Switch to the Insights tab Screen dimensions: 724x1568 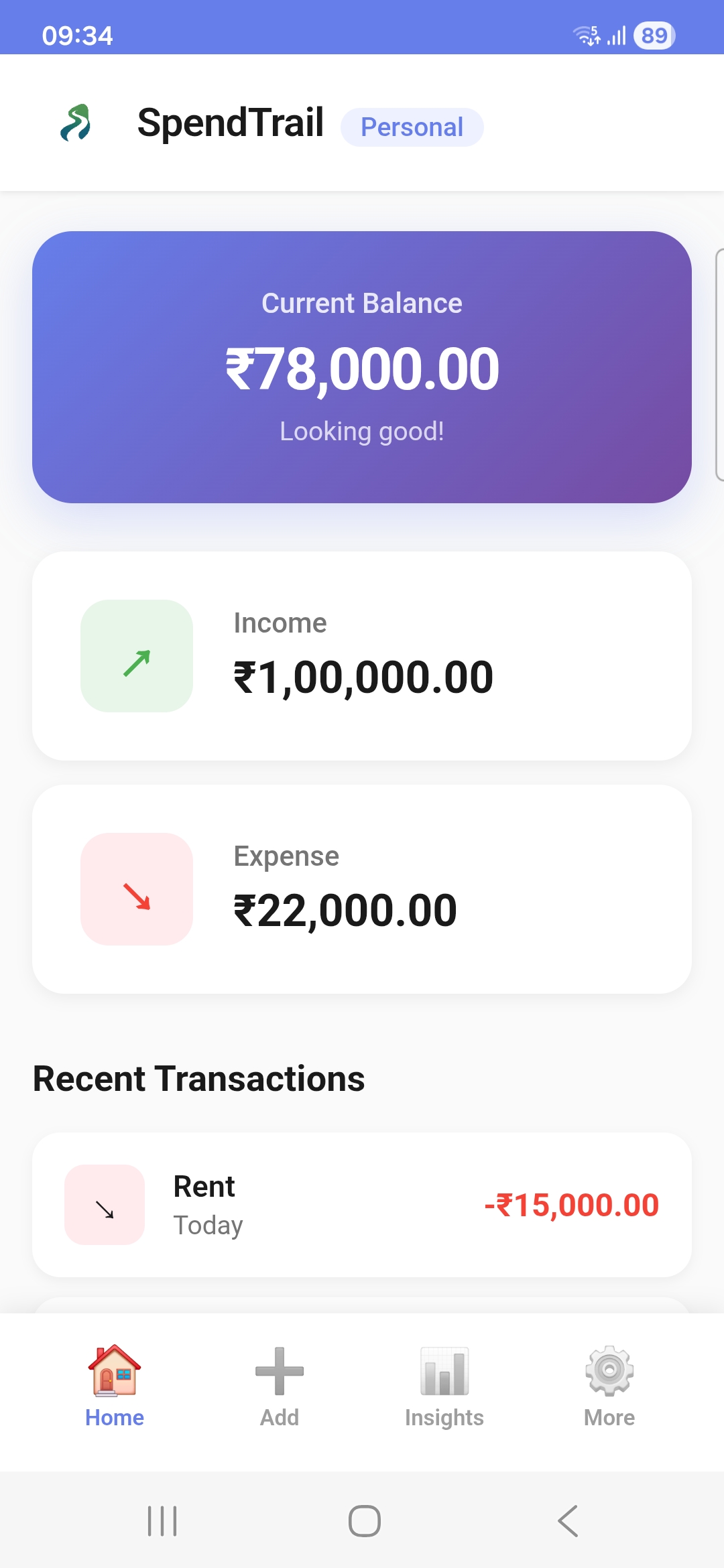click(x=444, y=1387)
